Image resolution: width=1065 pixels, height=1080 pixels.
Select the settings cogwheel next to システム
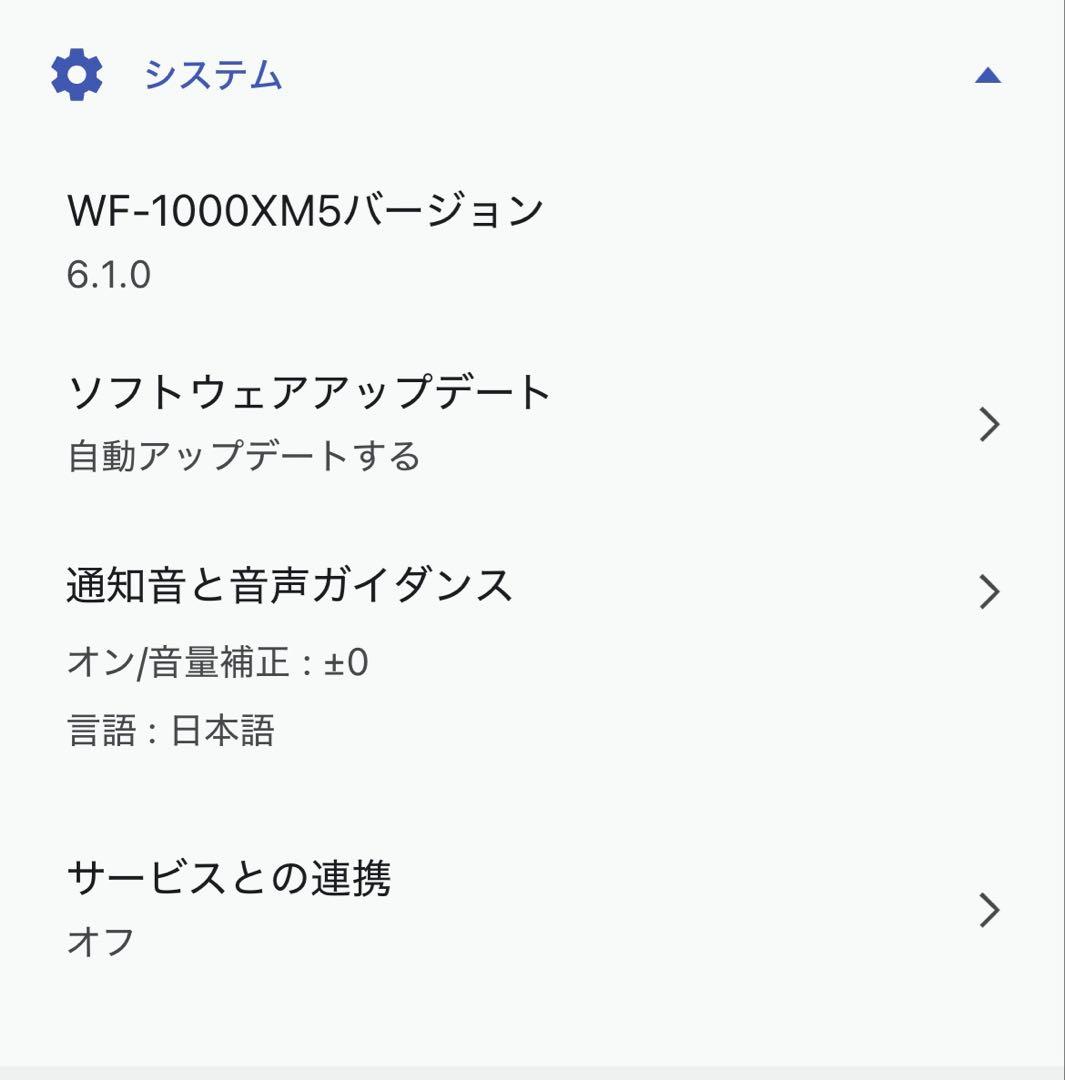point(75,72)
